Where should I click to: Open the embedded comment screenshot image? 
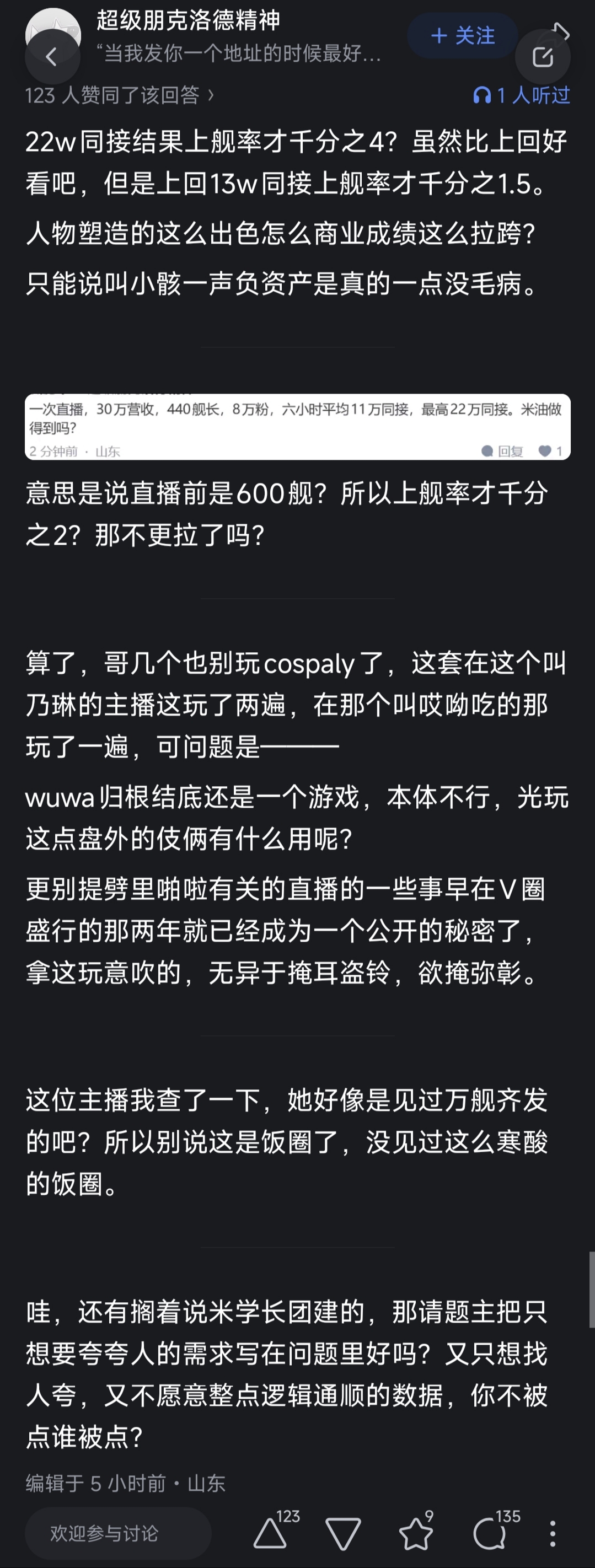click(297, 427)
